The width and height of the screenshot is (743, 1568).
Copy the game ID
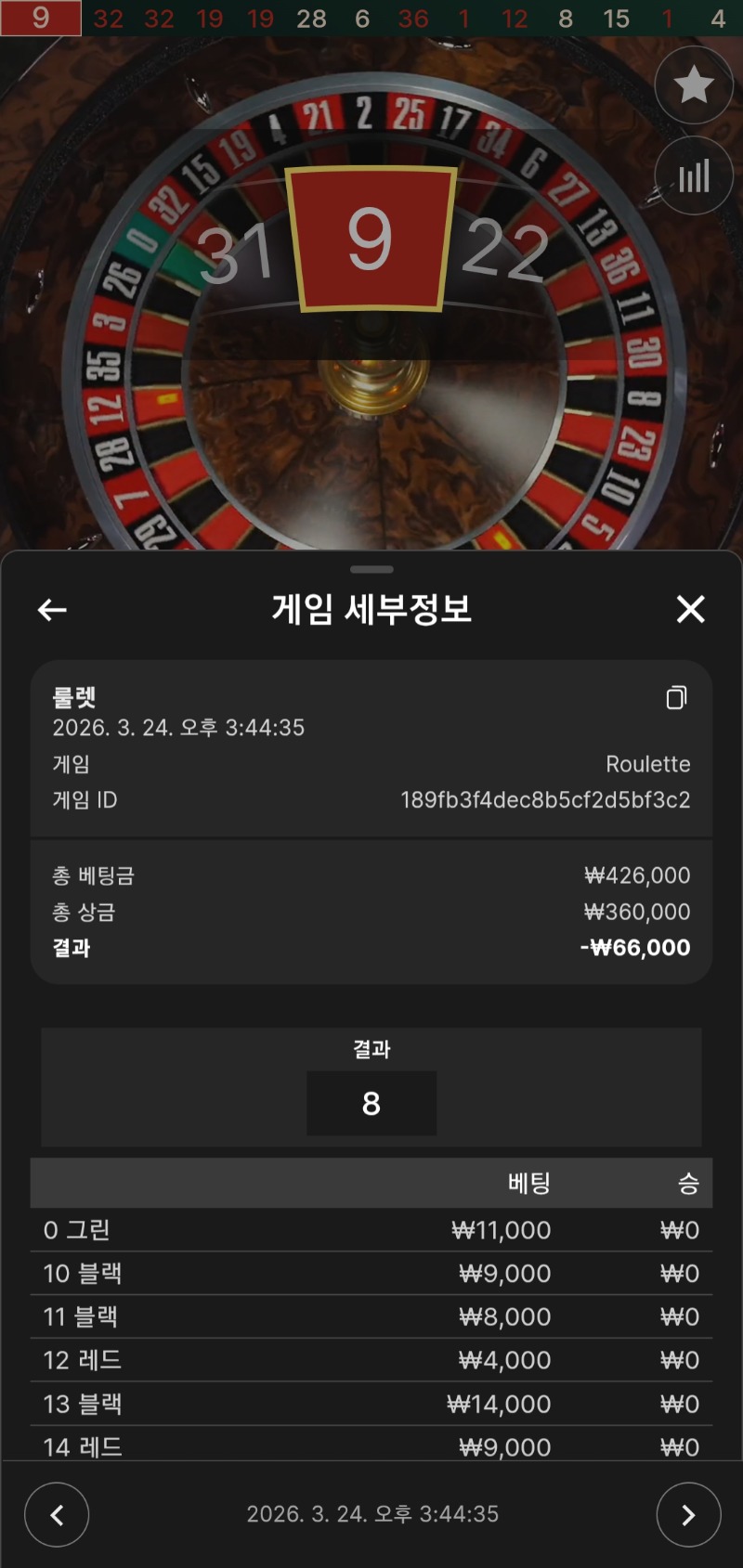pos(676,697)
